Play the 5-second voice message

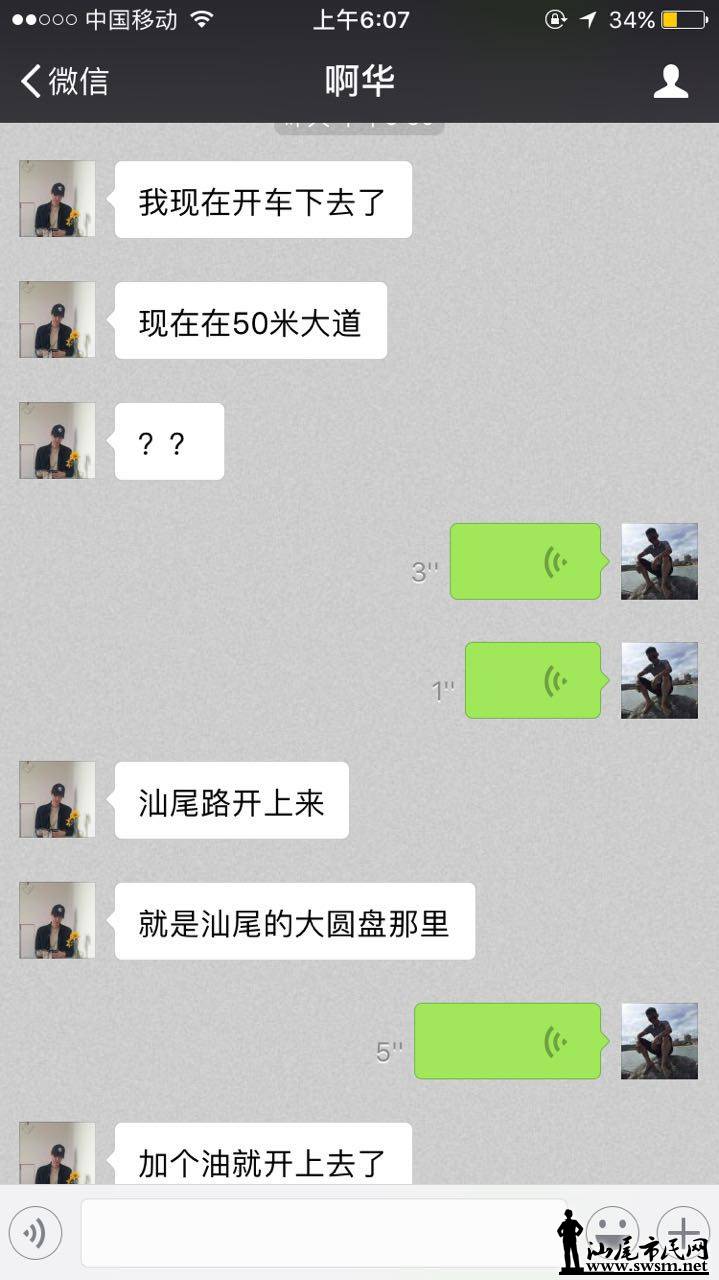507,1041
